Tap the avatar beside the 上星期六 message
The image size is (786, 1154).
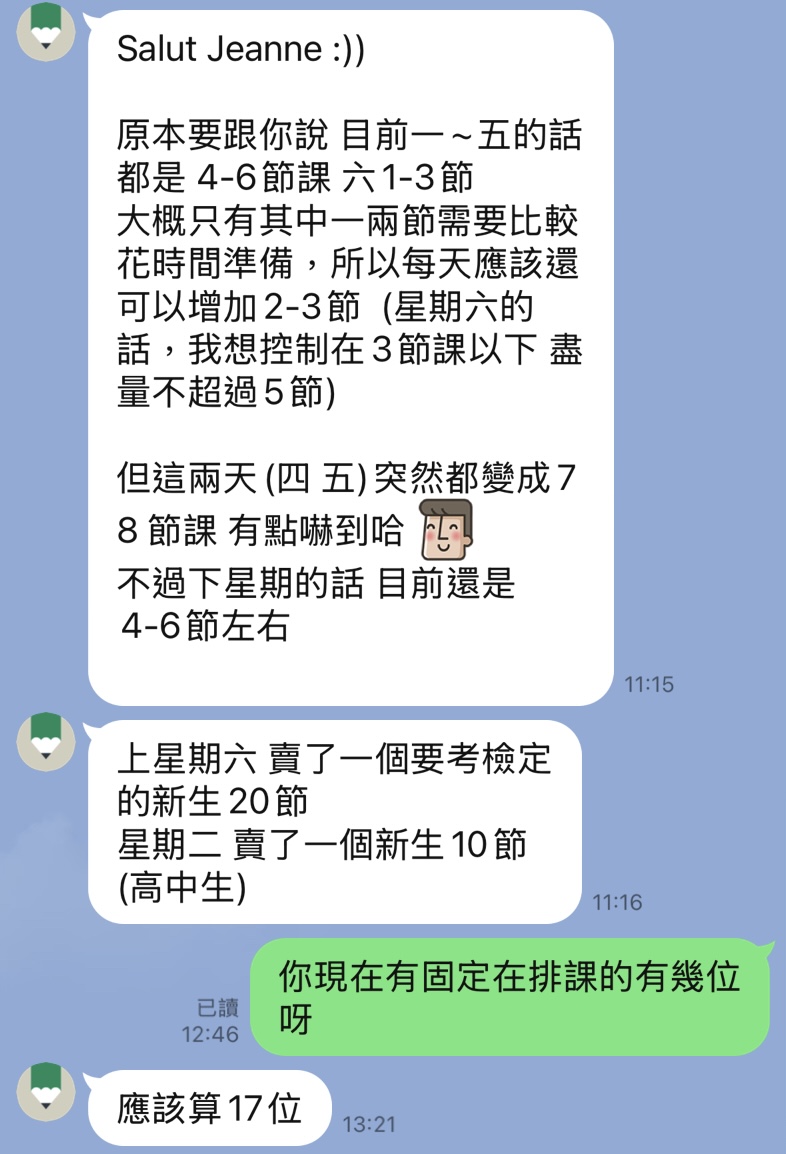click(46, 741)
